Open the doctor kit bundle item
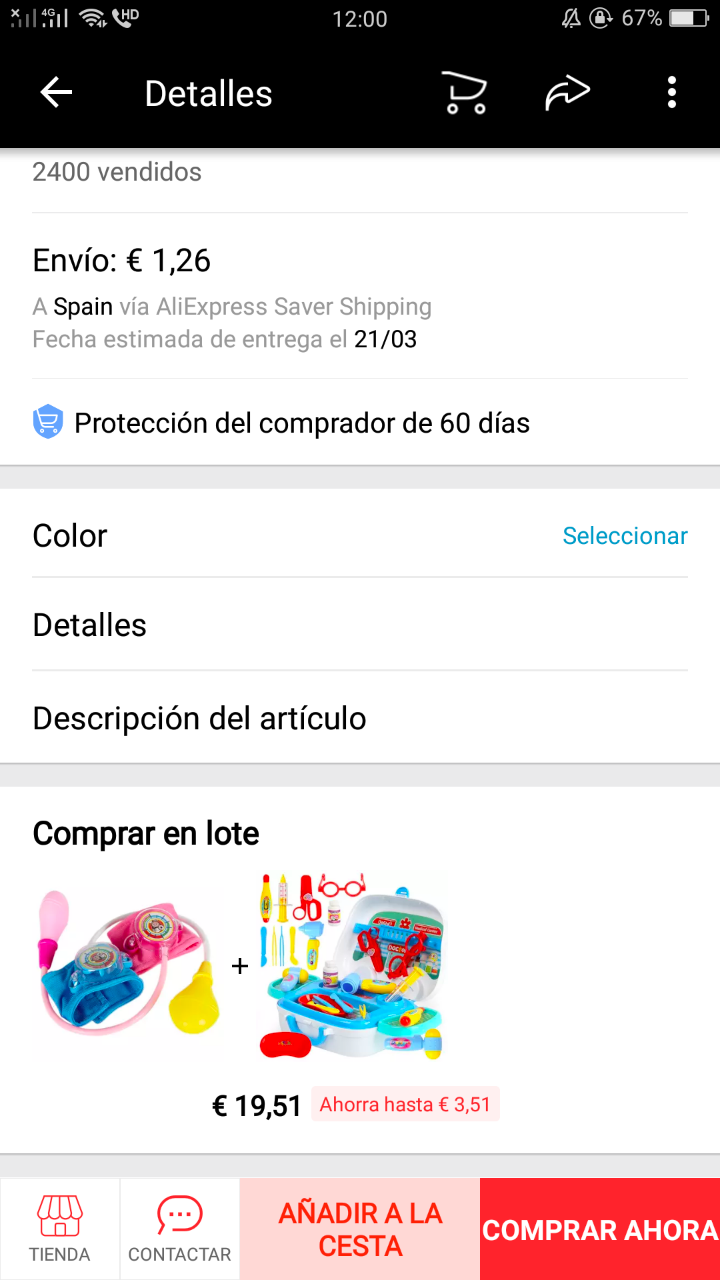Image resolution: width=720 pixels, height=1280 pixels. tap(351, 966)
